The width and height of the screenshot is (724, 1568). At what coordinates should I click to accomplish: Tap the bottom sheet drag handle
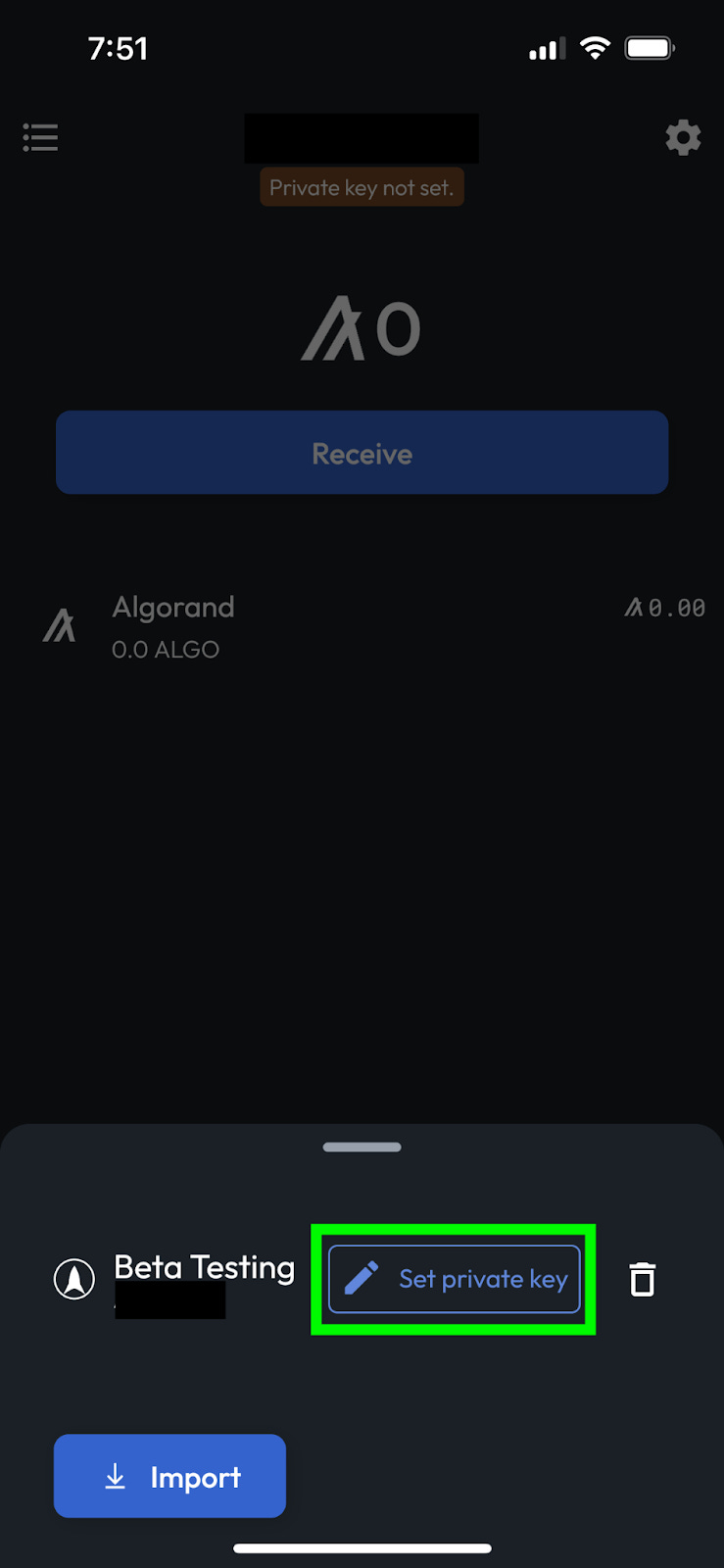(362, 1147)
